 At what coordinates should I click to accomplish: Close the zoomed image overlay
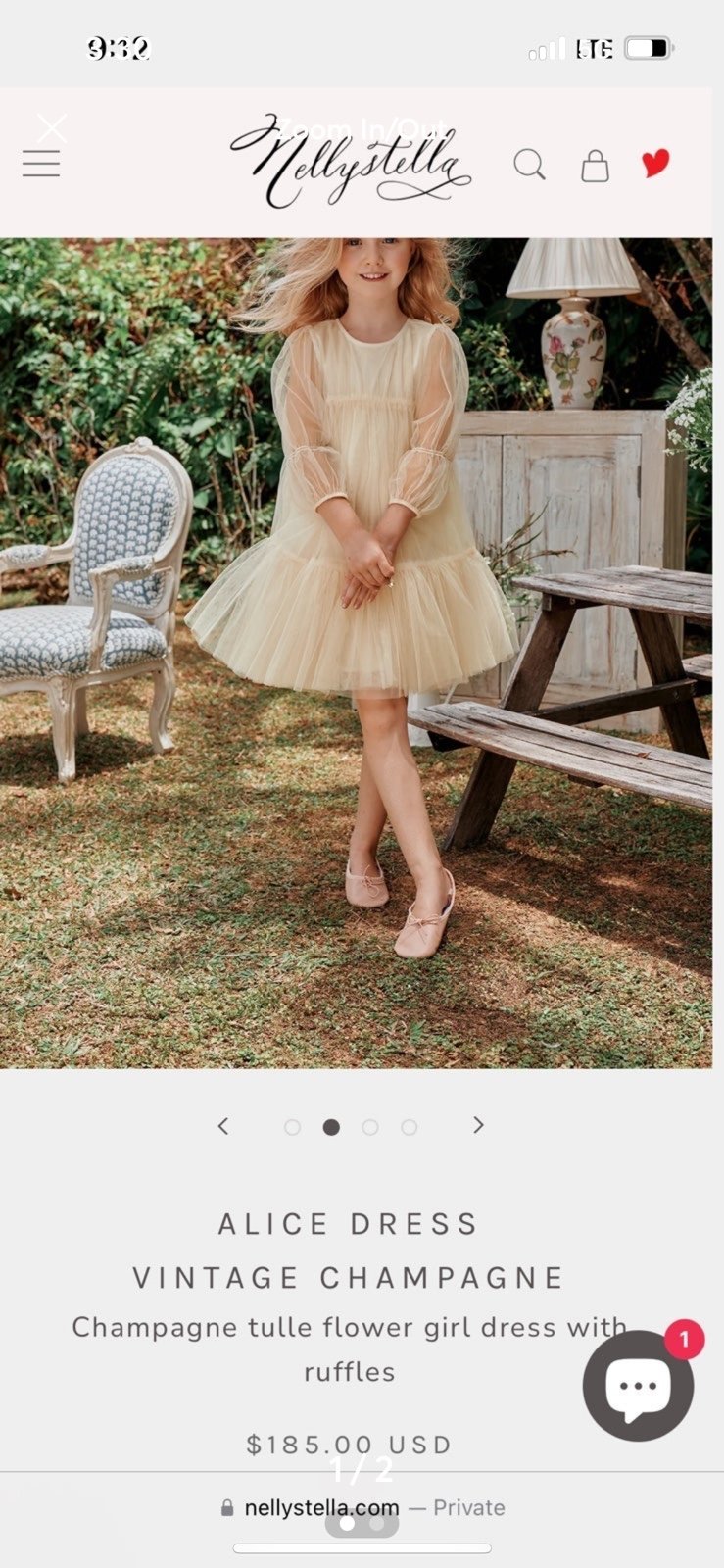52,127
